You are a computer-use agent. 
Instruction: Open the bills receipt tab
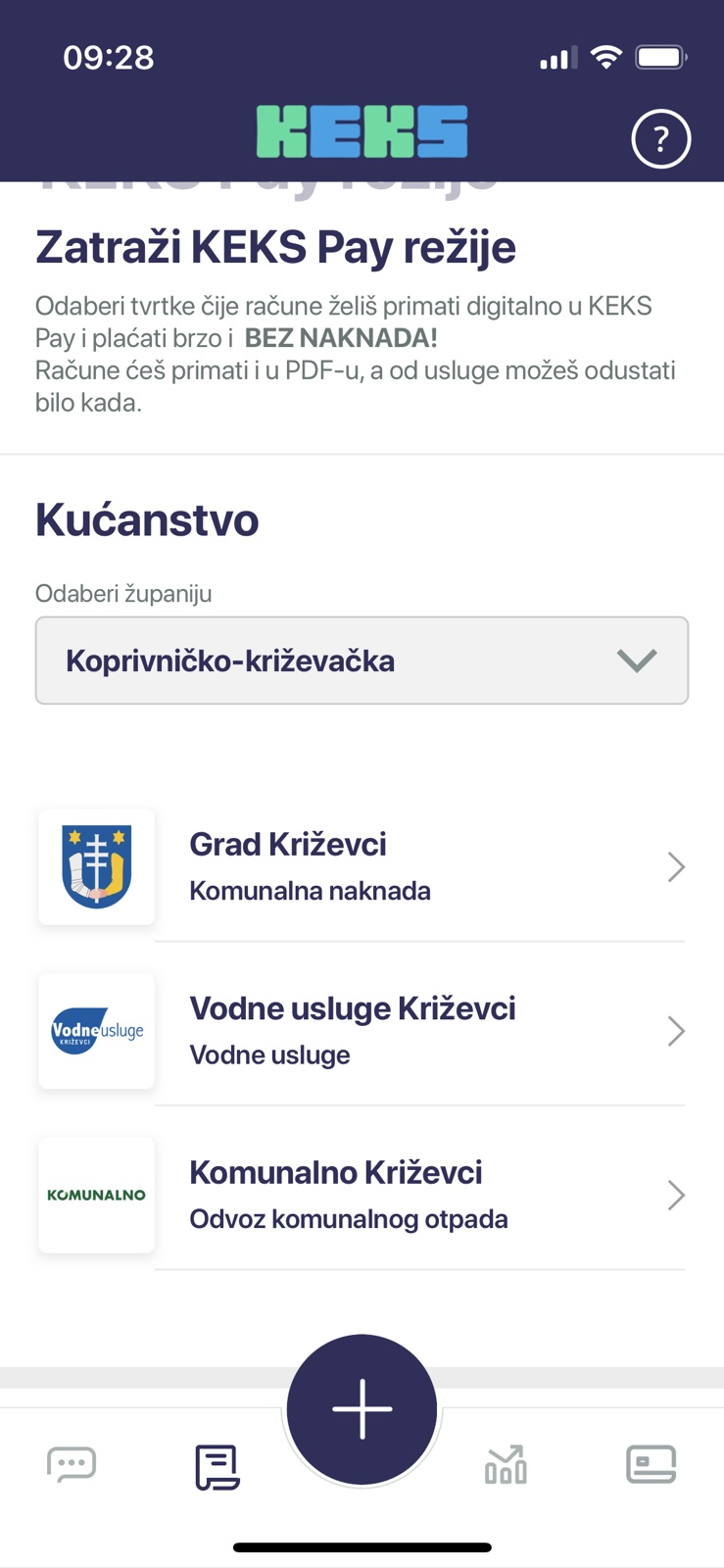click(x=217, y=1466)
